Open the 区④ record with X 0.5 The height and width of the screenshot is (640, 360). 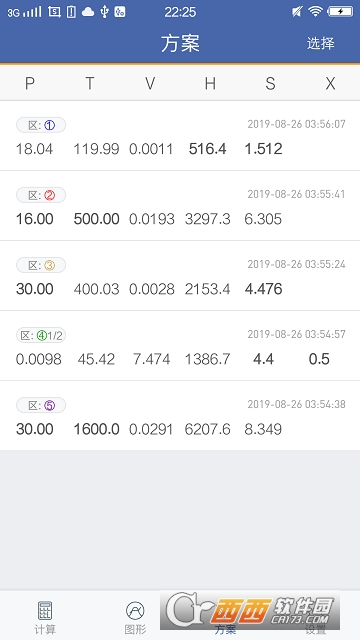pyautogui.click(x=180, y=346)
